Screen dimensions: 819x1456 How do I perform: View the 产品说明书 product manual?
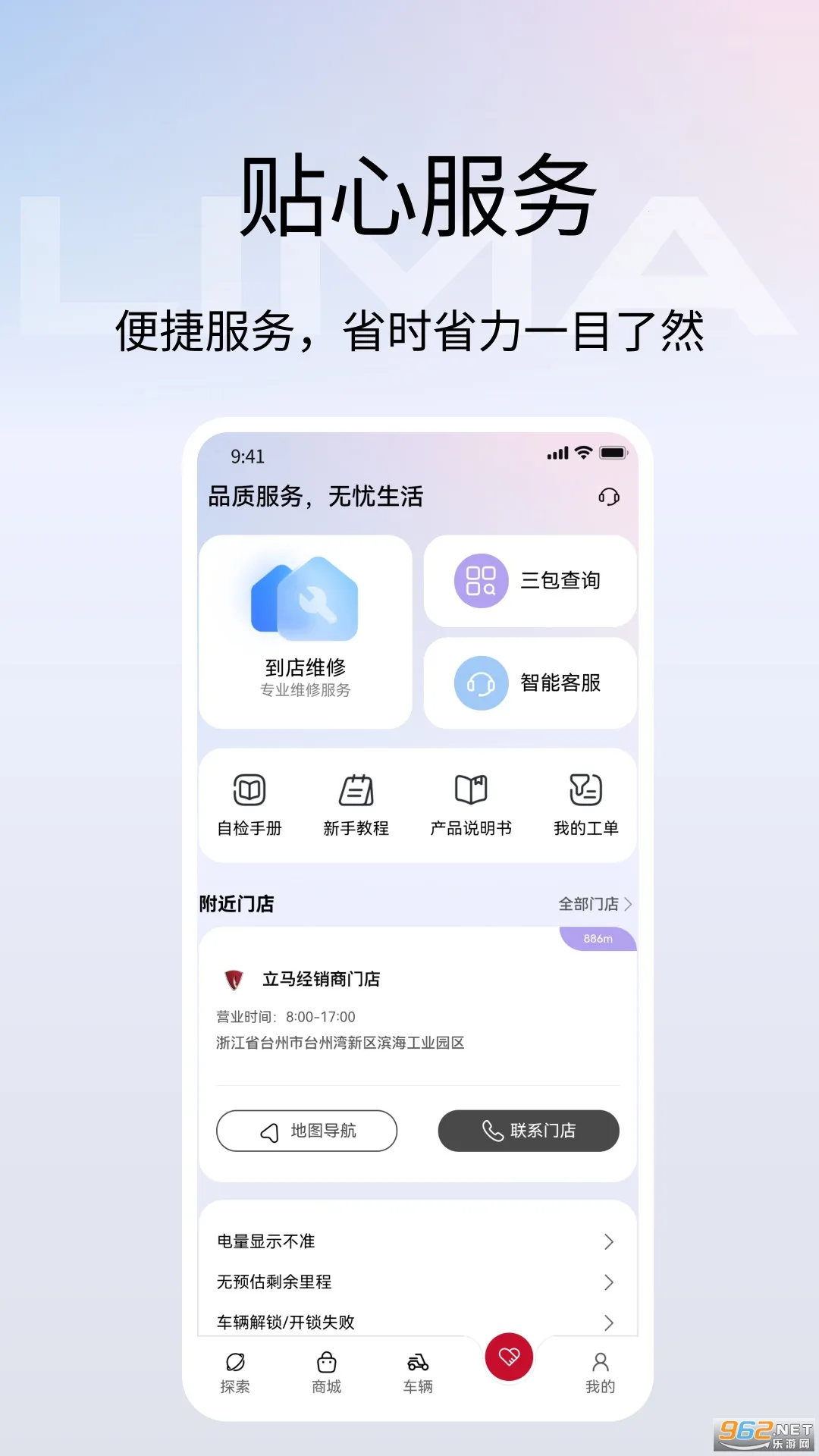pyautogui.click(x=472, y=804)
